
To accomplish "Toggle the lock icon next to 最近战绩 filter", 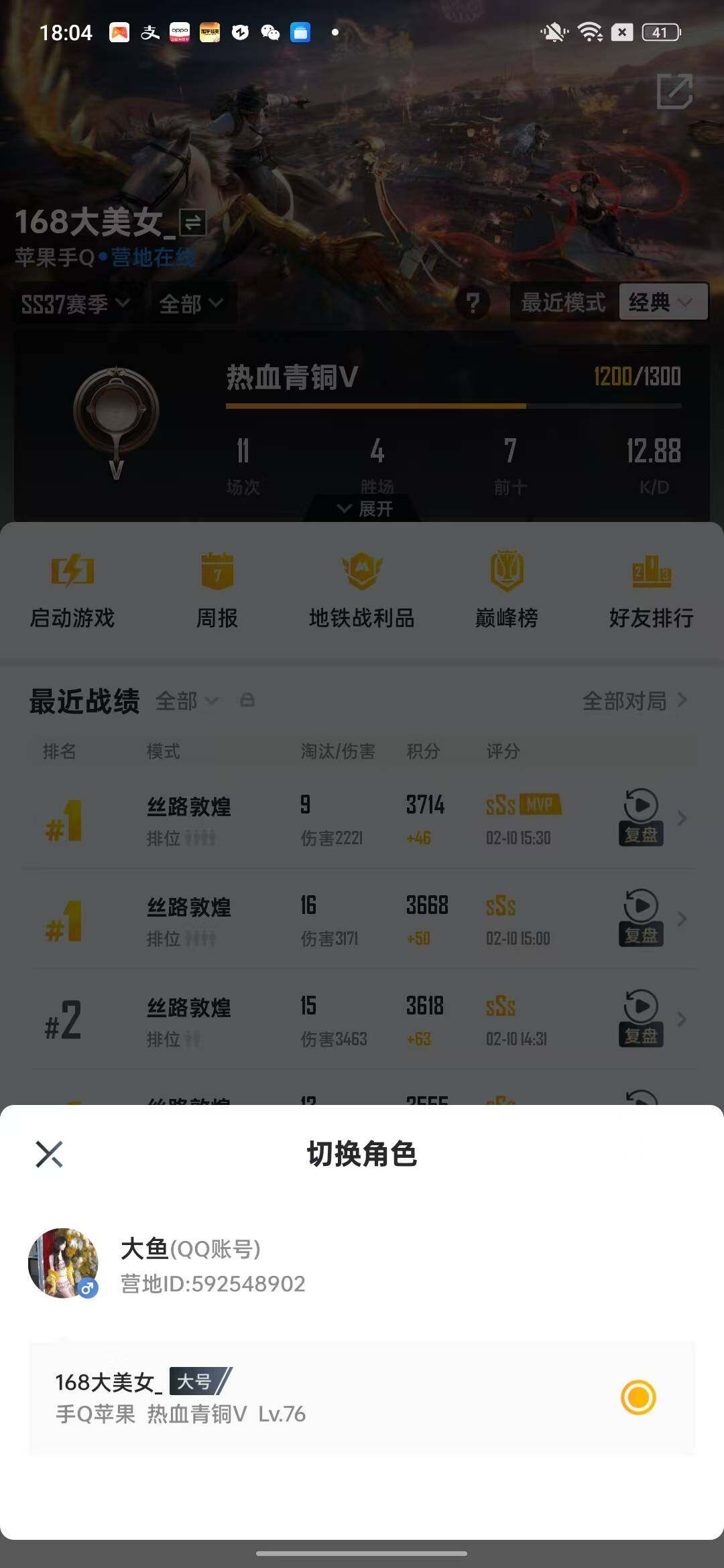I will tap(247, 701).
